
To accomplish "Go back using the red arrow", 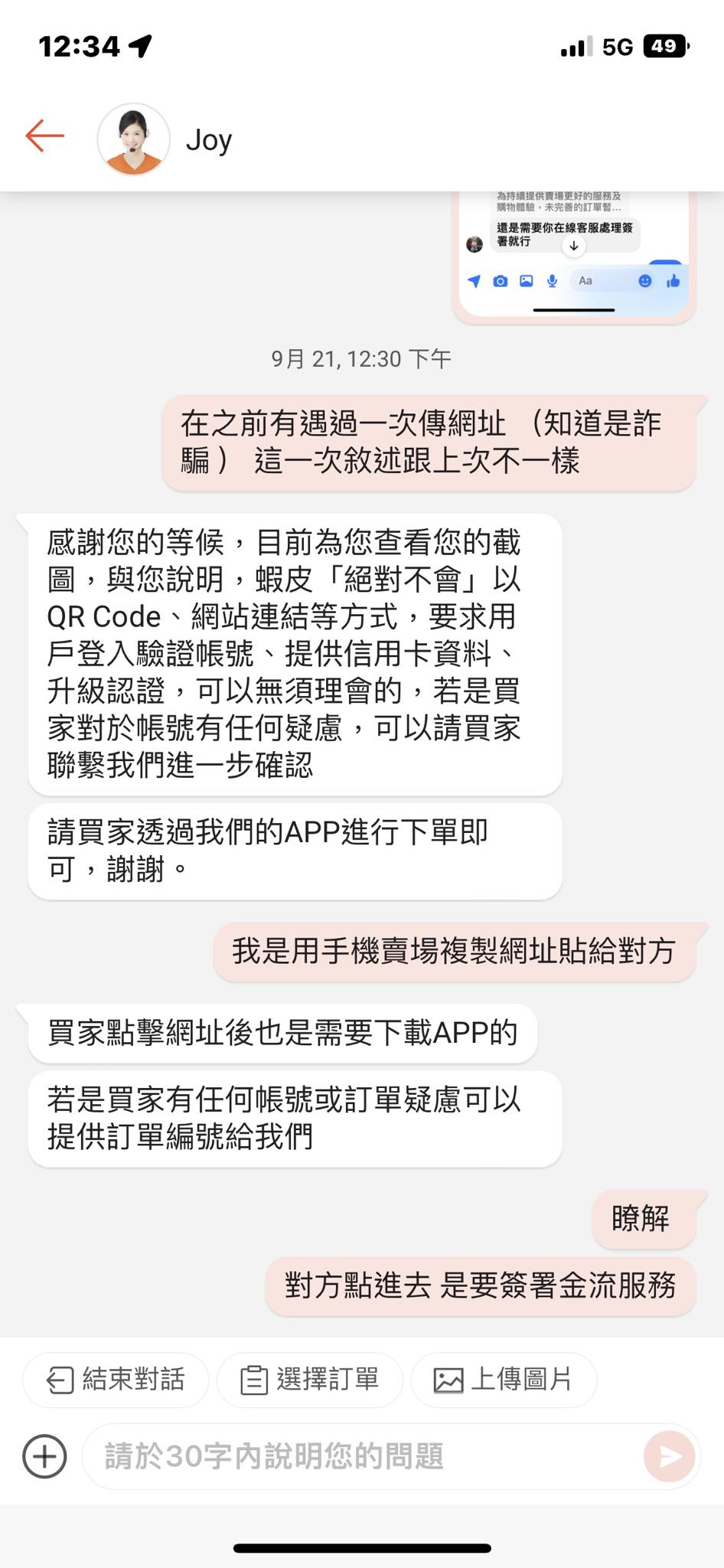I will (44, 137).
